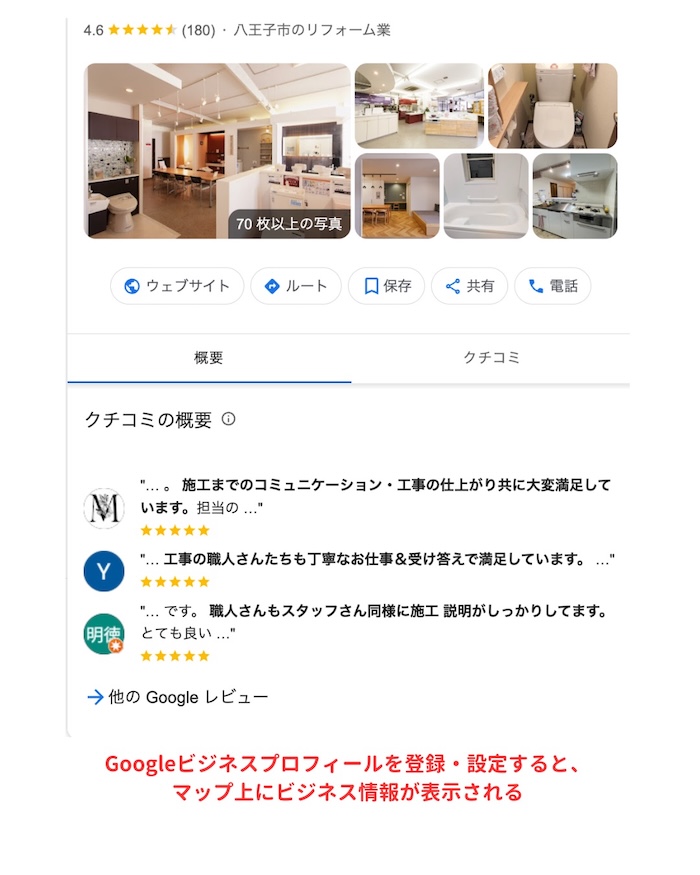700x875 pixels.
Task: Open the kitchen photo thumbnail
Action: pyautogui.click(x=574, y=195)
